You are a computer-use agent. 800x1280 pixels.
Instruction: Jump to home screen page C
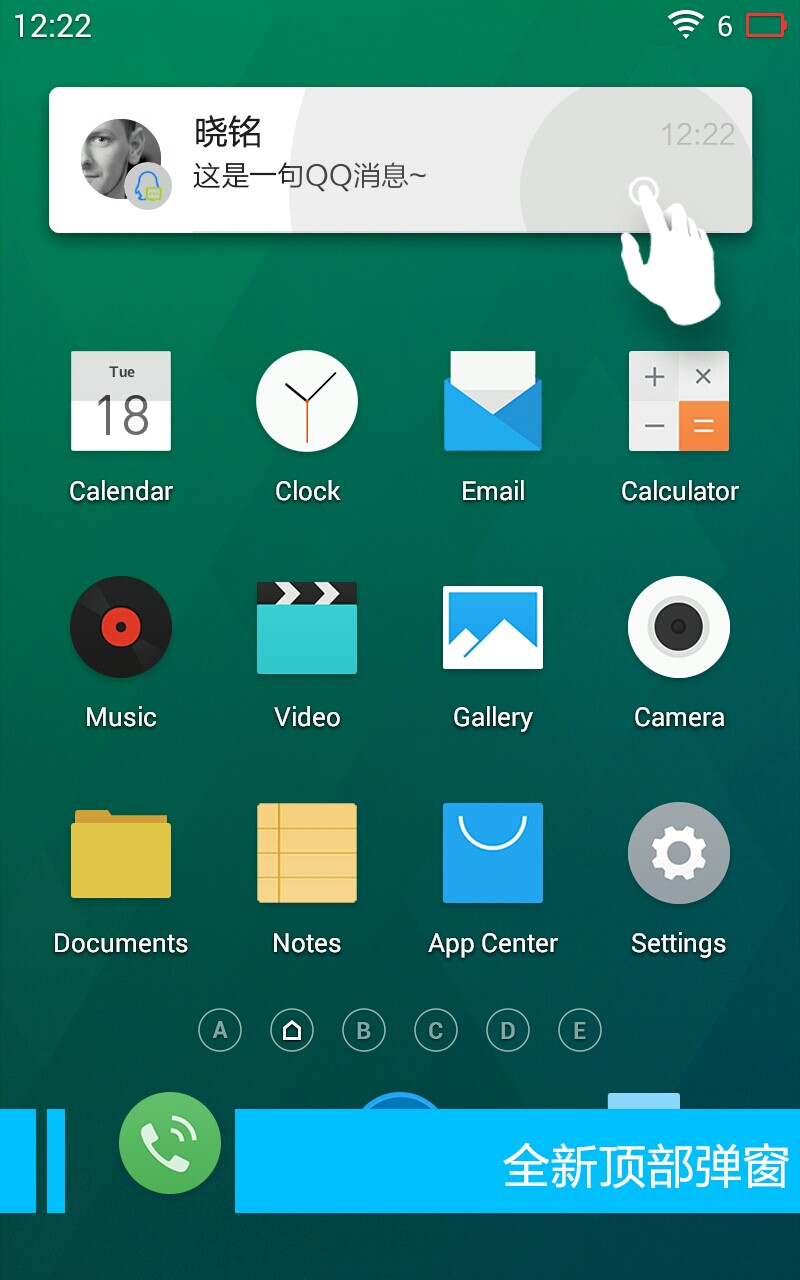(436, 1030)
